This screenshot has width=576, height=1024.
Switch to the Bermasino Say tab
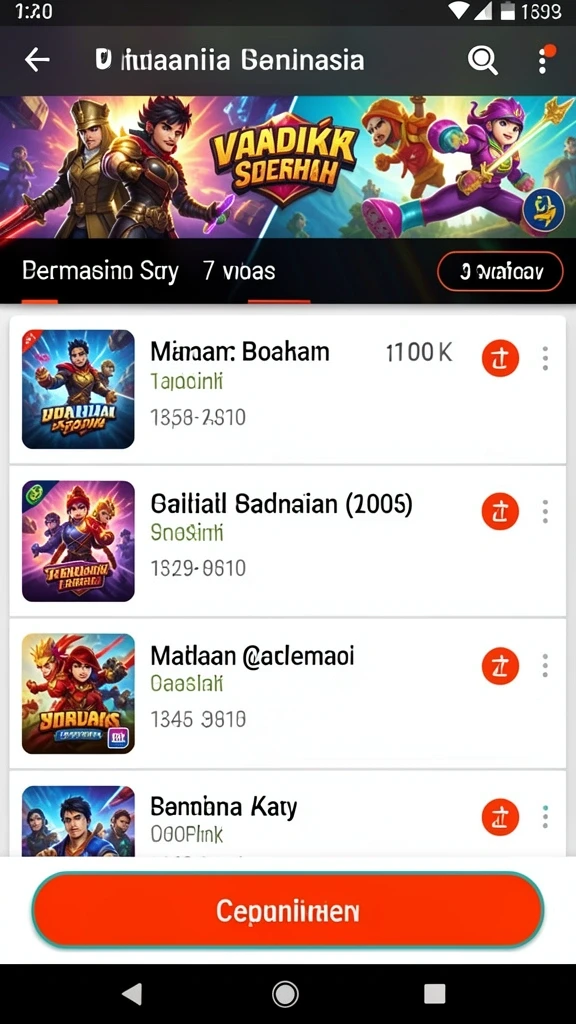click(x=100, y=271)
